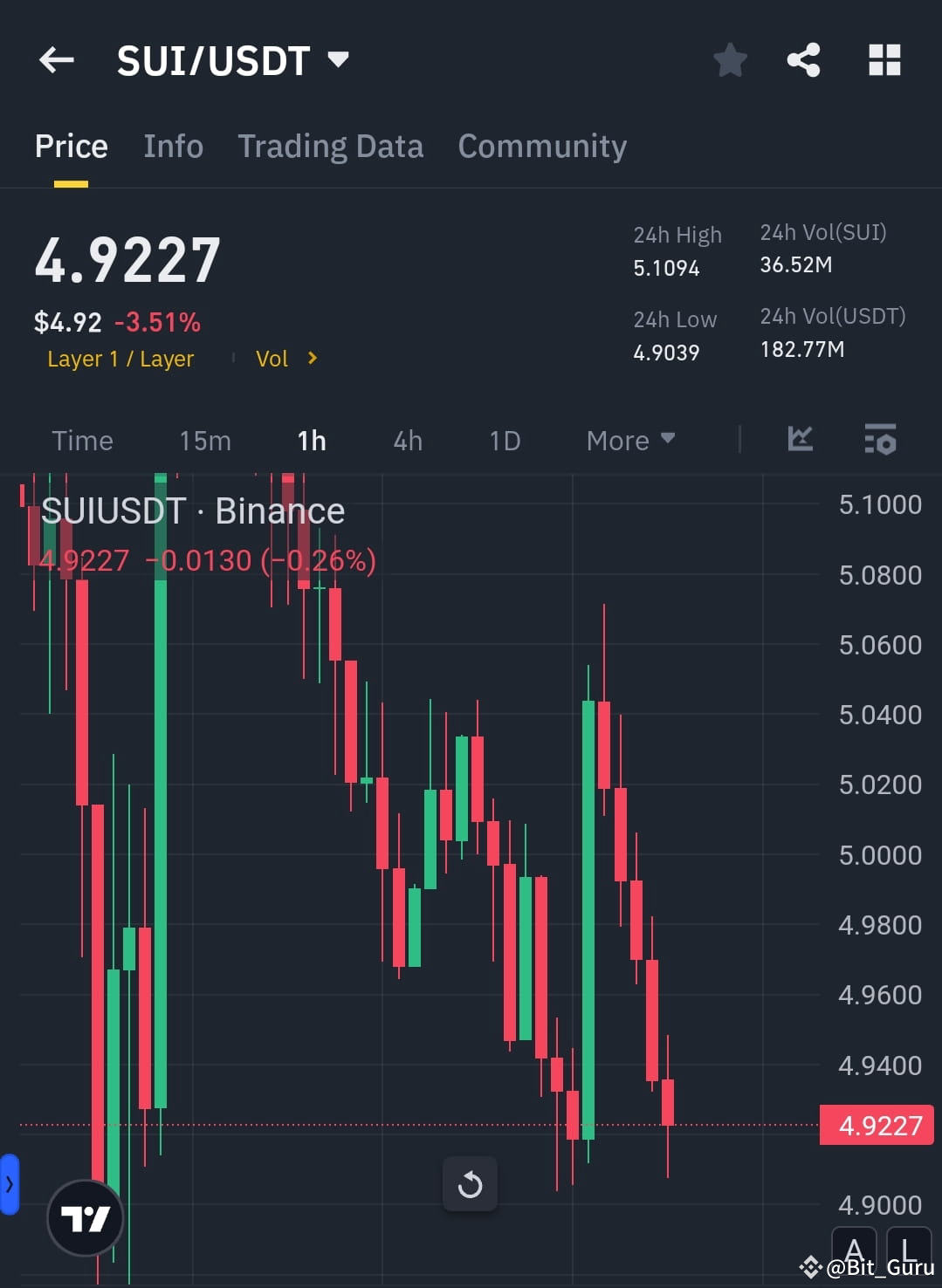Open the Community tab
This screenshot has height=1288, width=942.
tap(541, 147)
